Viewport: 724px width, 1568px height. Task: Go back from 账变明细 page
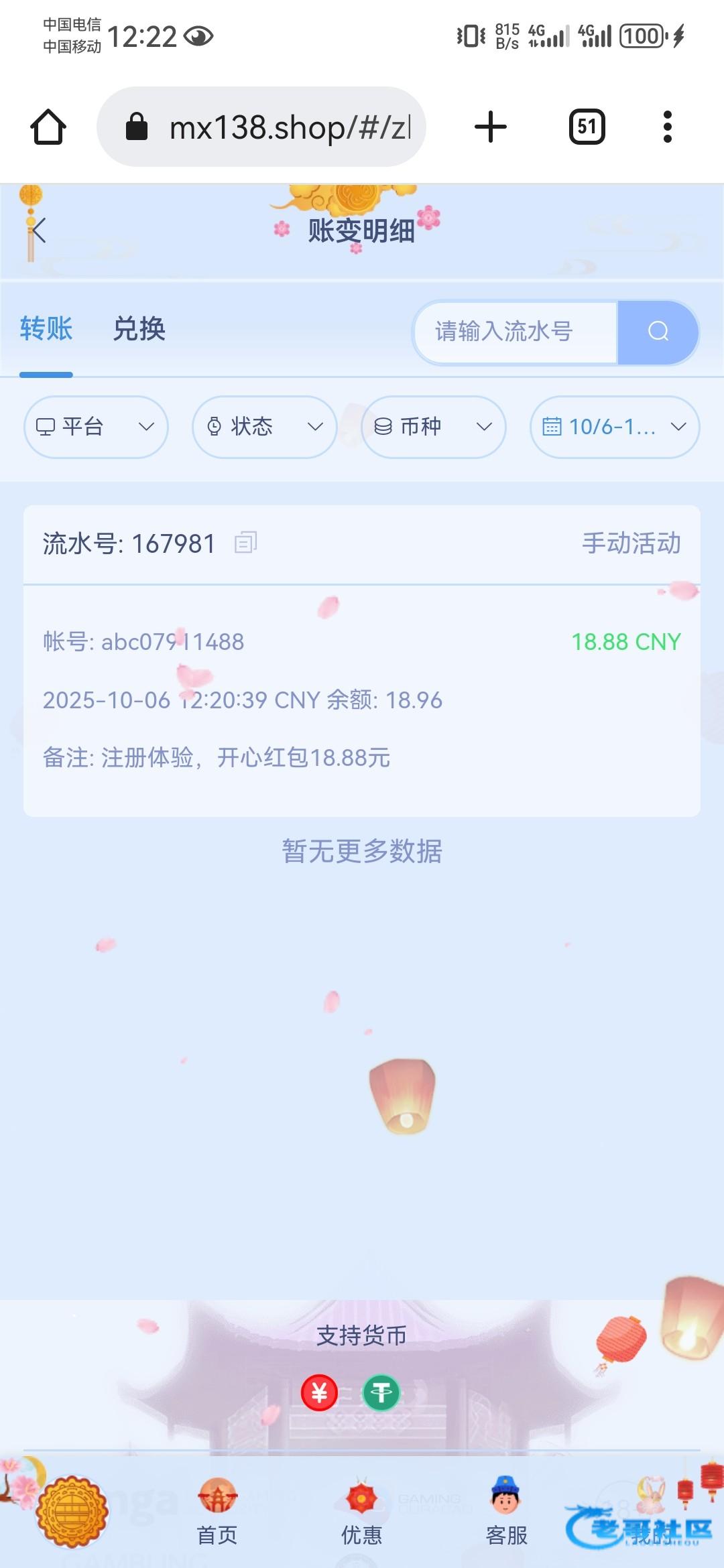pos(38,231)
